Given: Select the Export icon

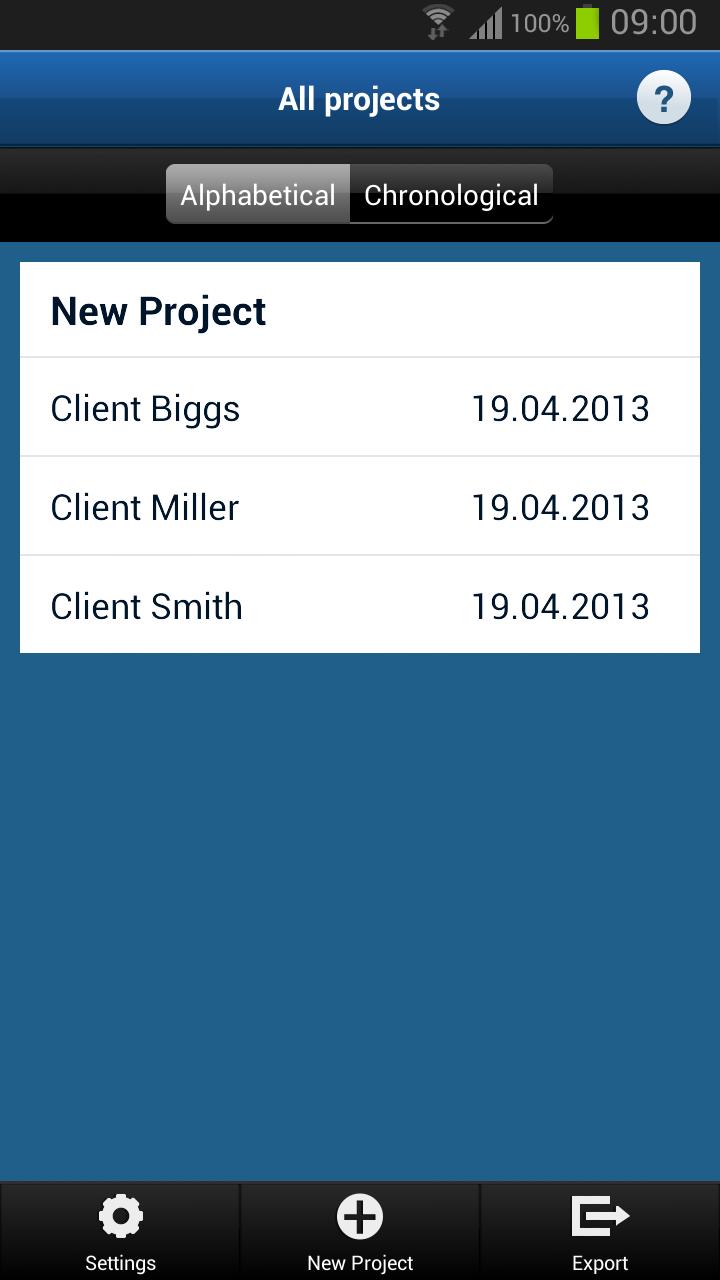Looking at the screenshot, I should click(598, 1216).
